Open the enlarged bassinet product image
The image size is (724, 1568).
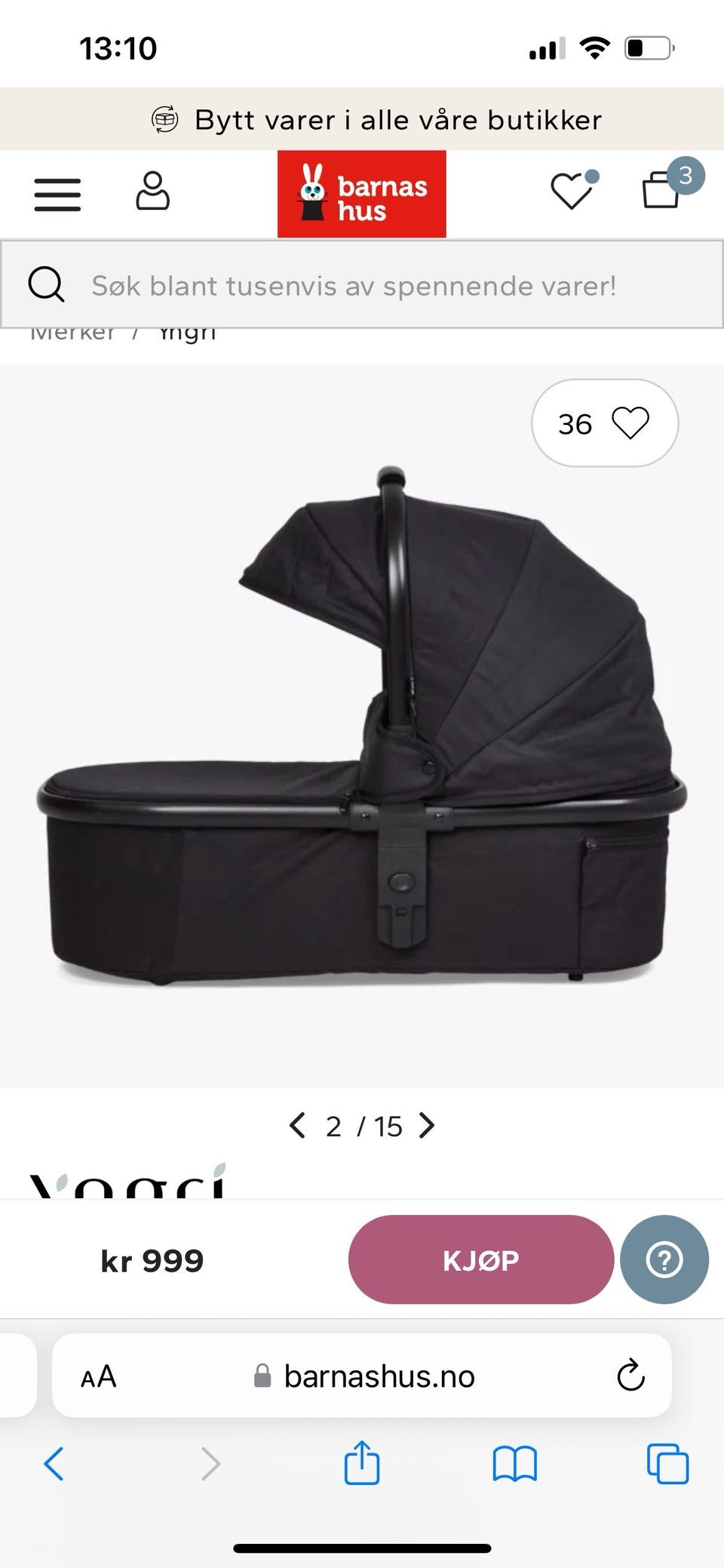[362, 725]
